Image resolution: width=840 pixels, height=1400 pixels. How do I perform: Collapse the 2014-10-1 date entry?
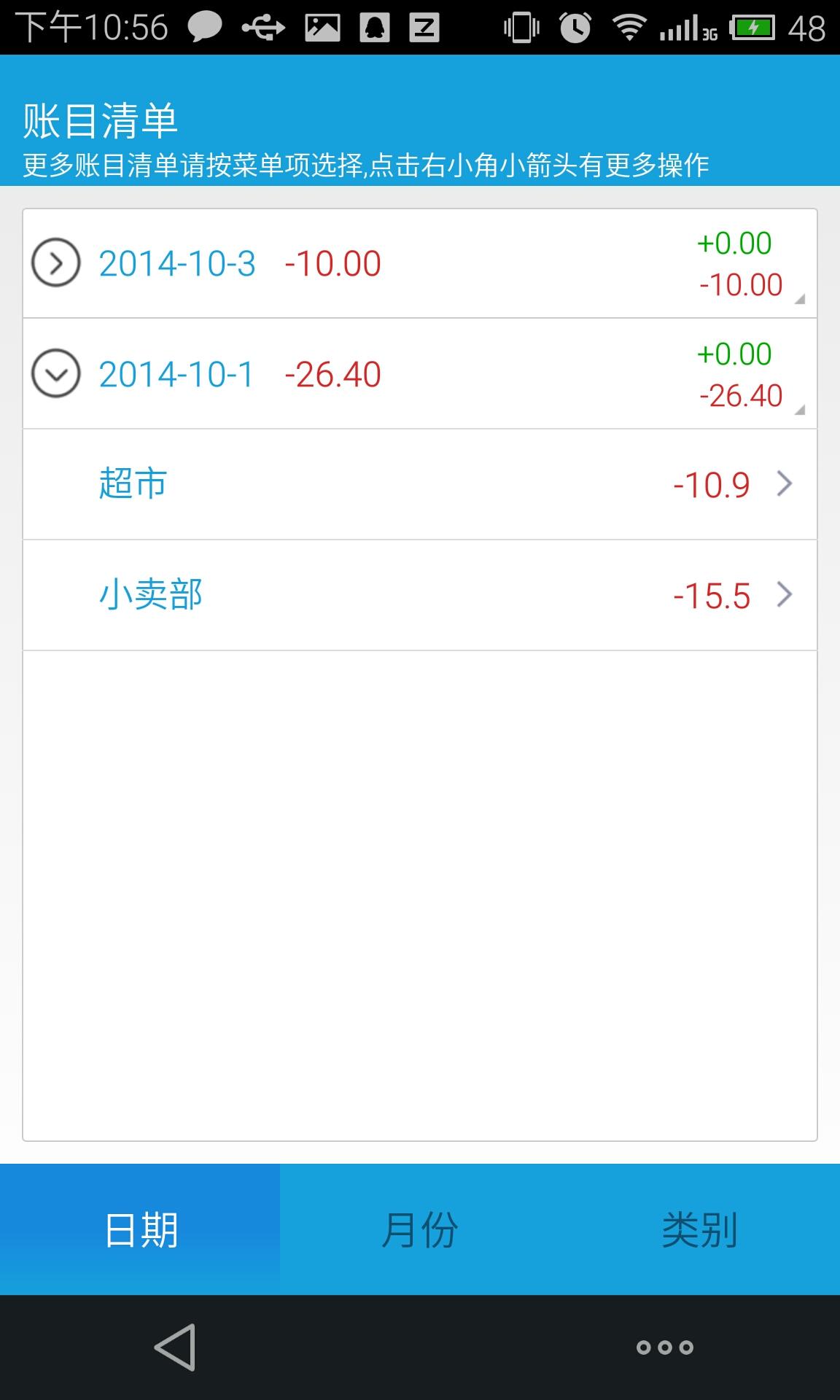coord(56,373)
